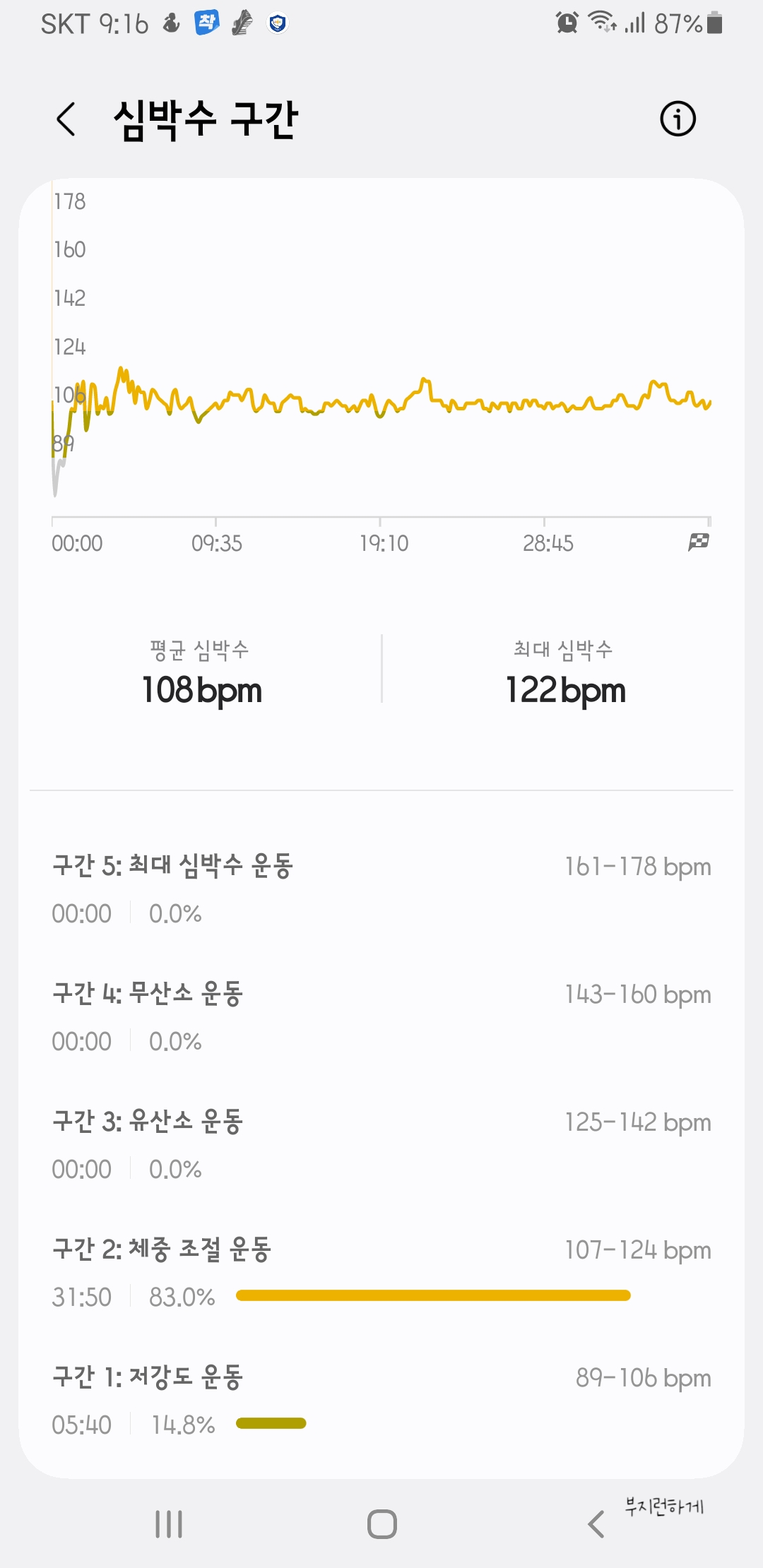Tap the system back button
Viewport: 763px width, 1568px height.
[x=596, y=1524]
